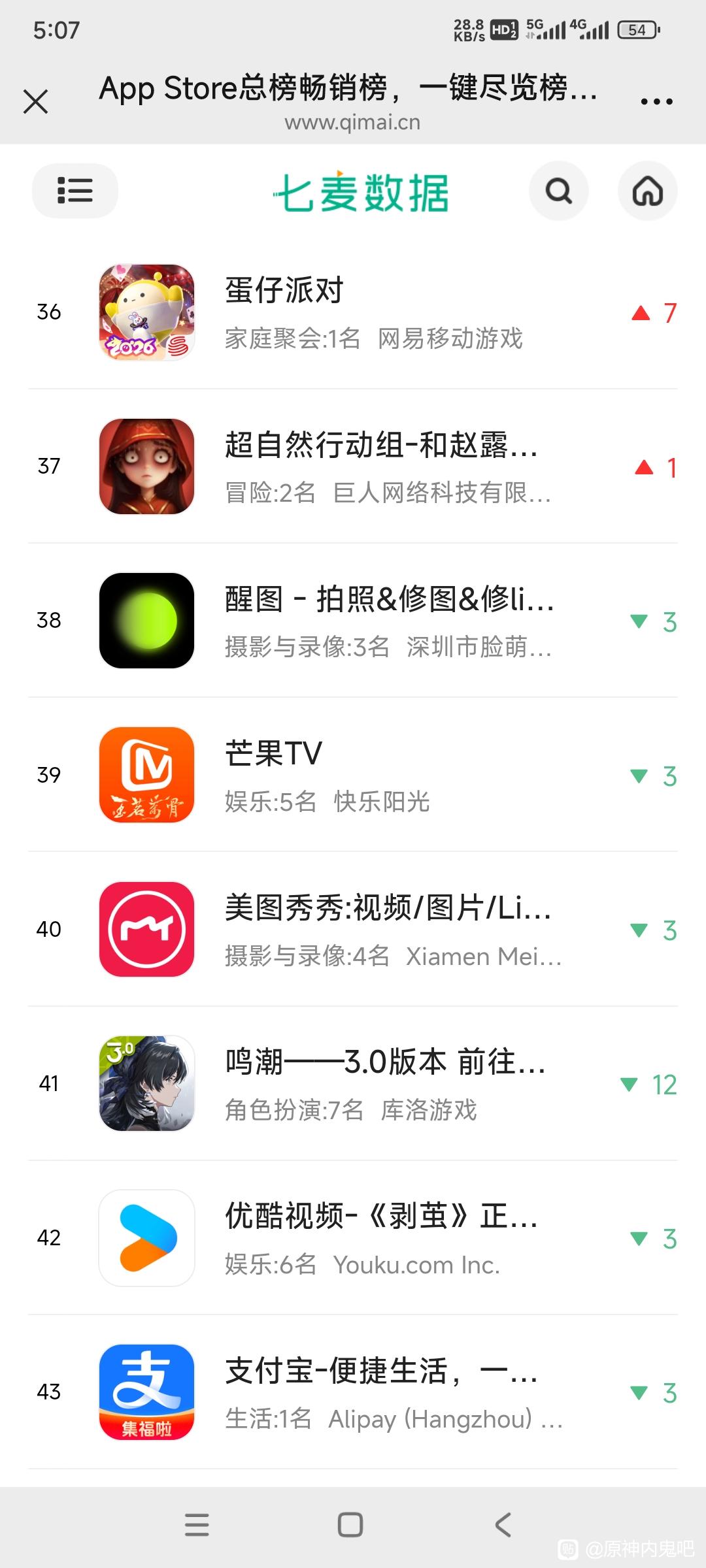Screen dimensions: 706x1568
Task: Open 鸣潮 3.0版本 game row
Action: pyautogui.click(x=353, y=1083)
